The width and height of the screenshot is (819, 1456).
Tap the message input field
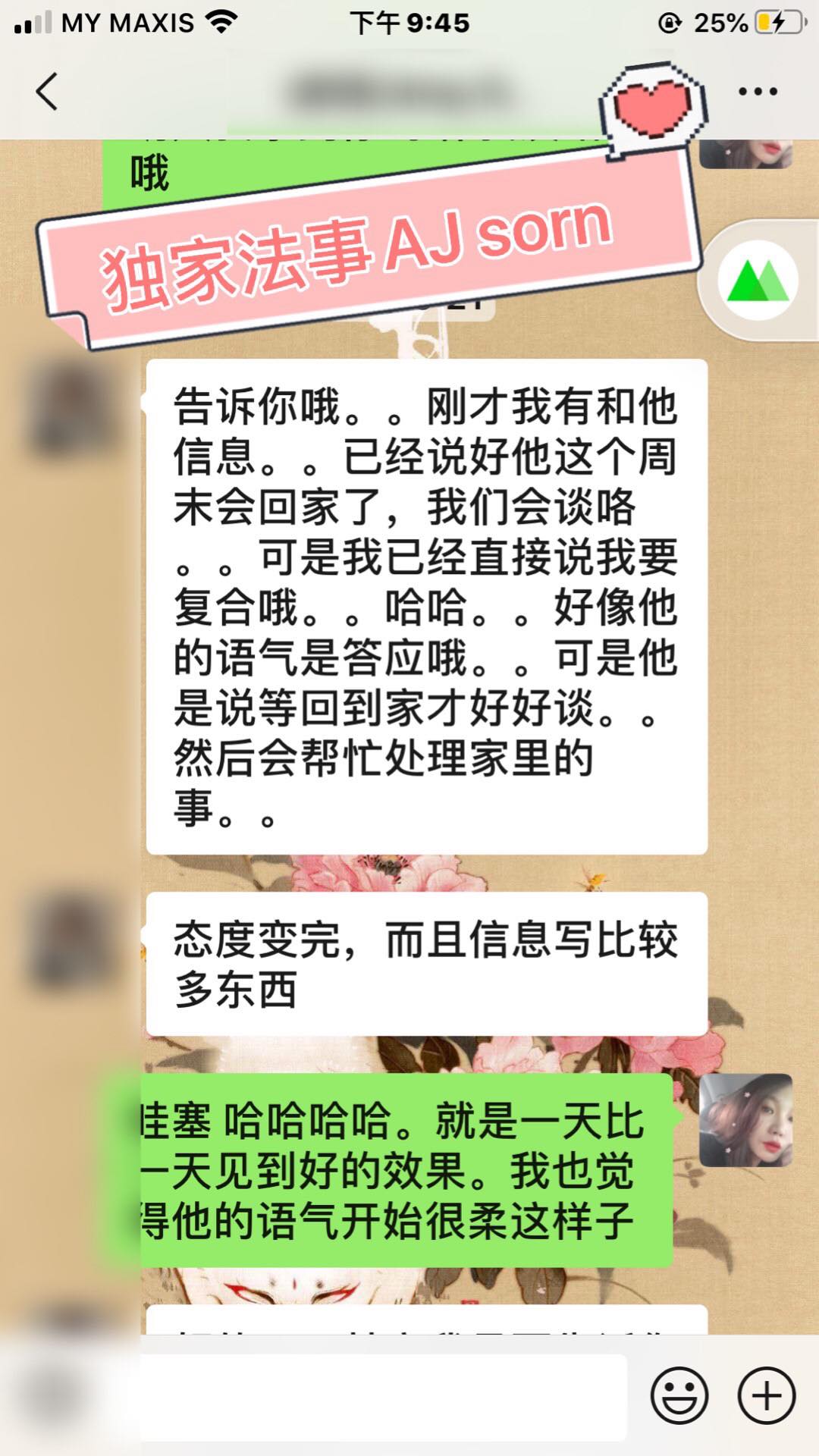tap(383, 1397)
